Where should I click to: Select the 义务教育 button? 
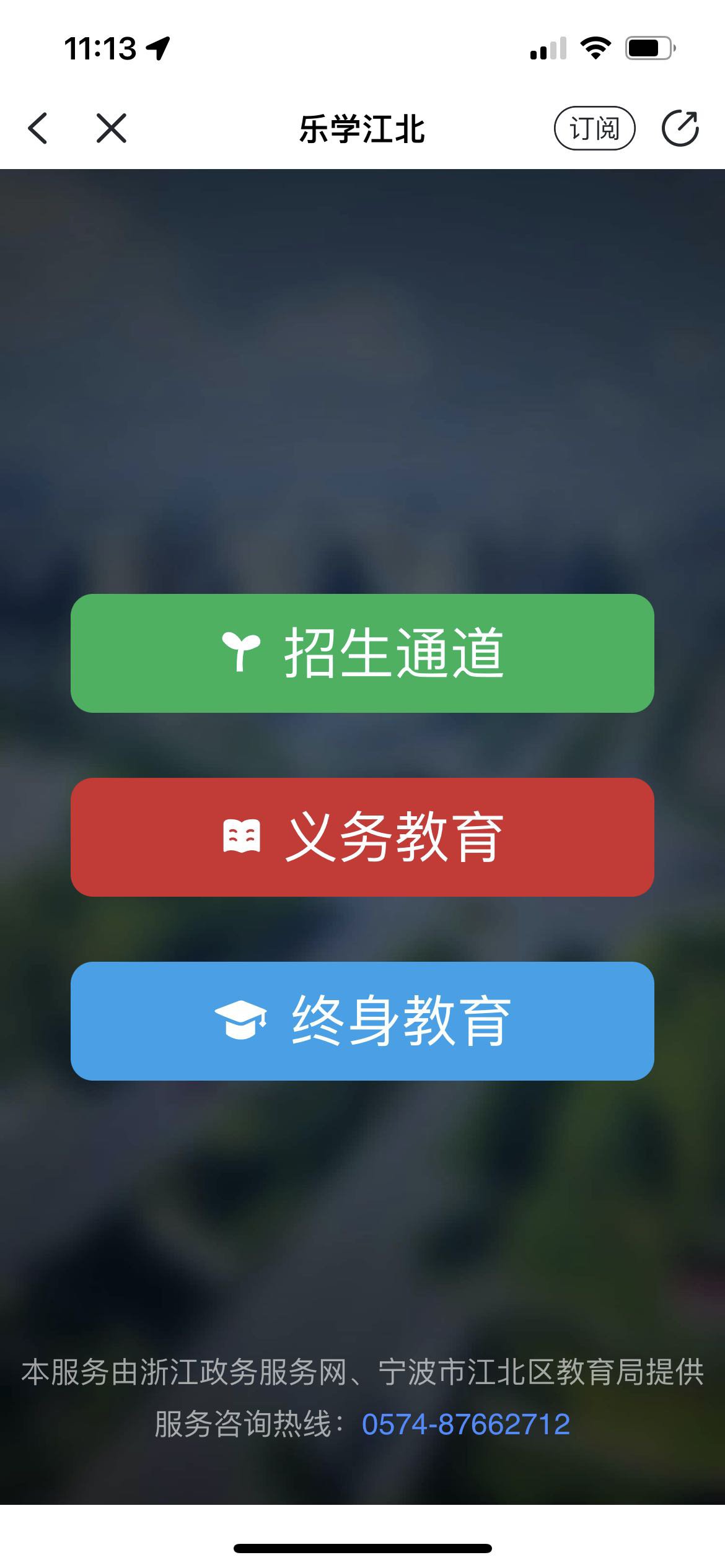click(x=362, y=837)
